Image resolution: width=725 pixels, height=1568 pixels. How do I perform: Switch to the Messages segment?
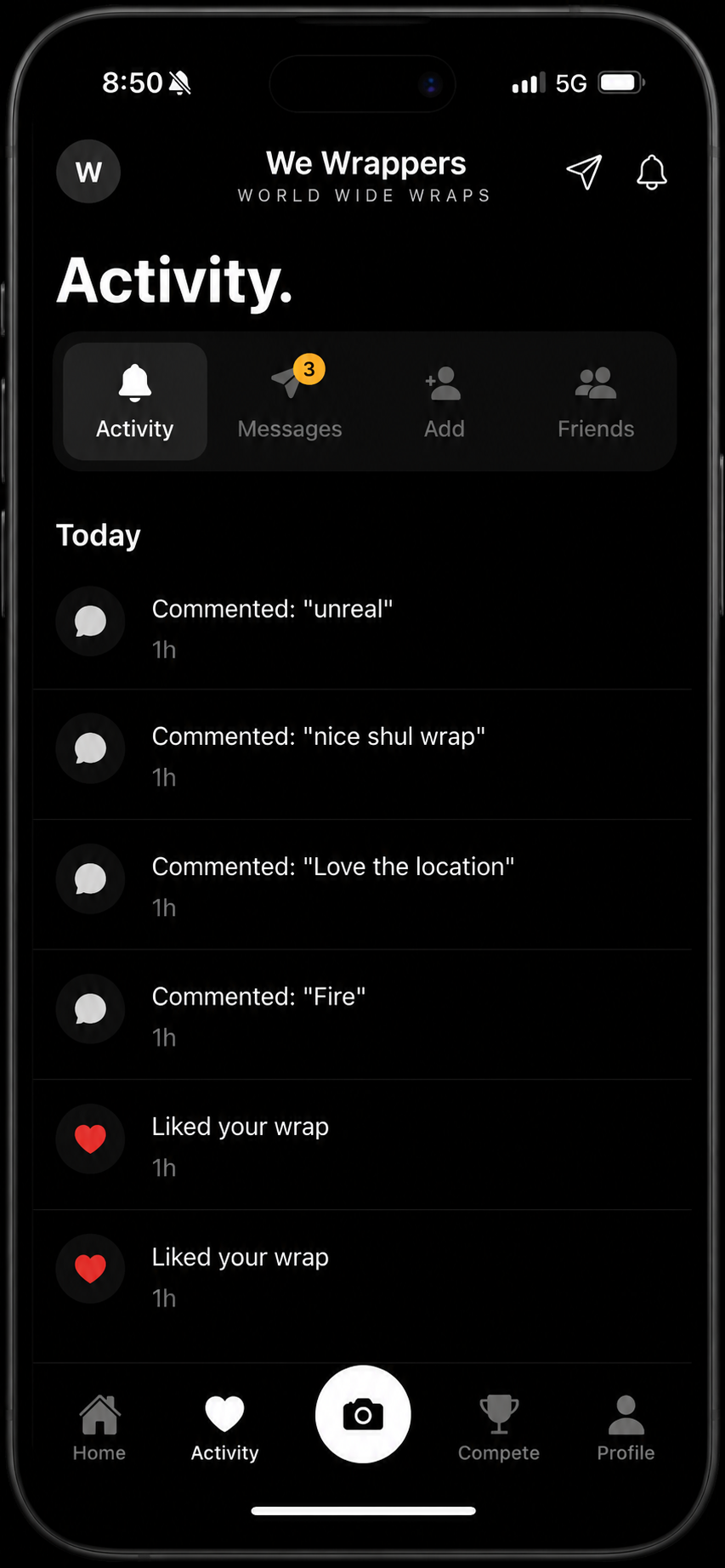290,401
